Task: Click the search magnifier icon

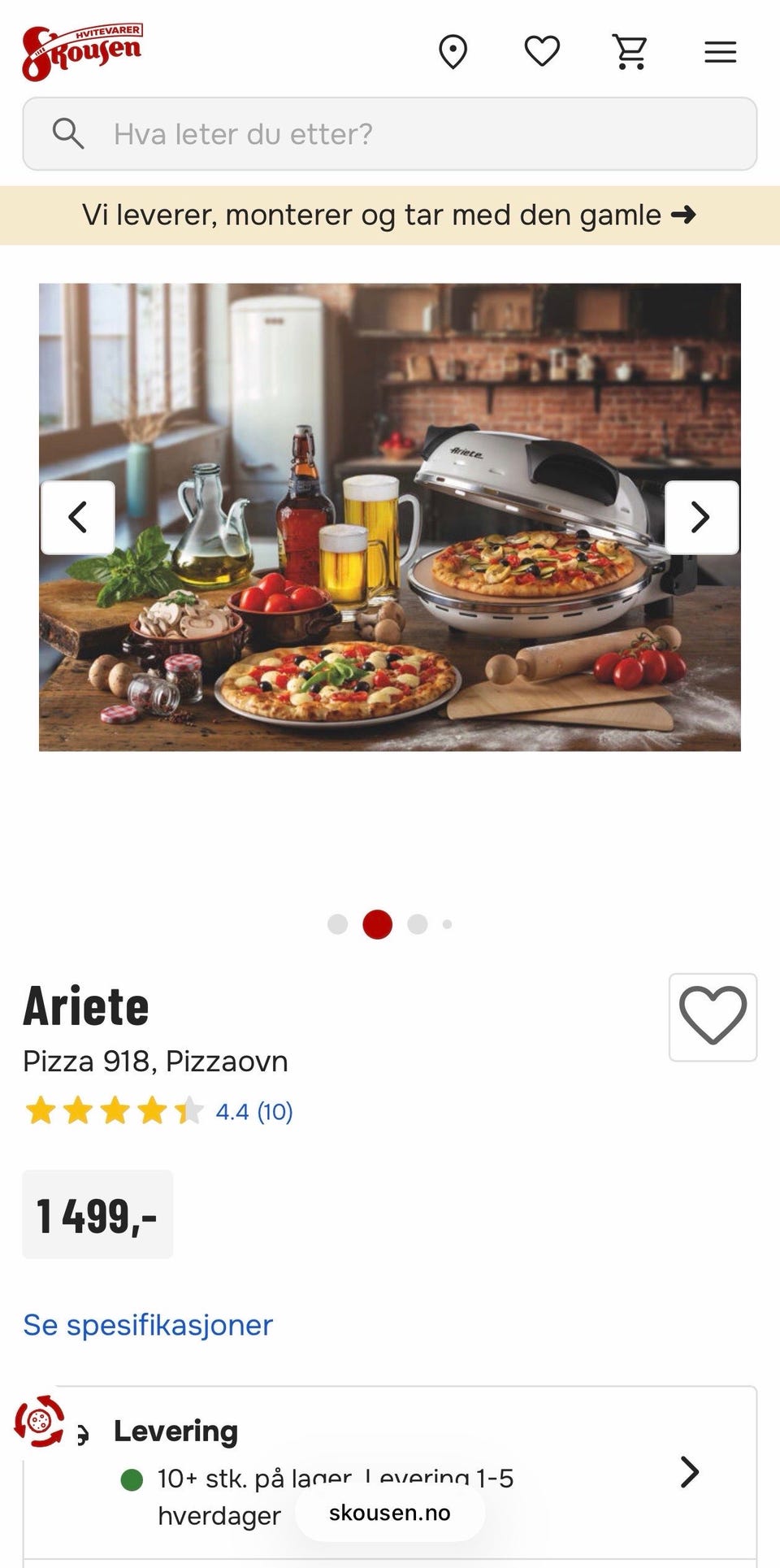Action: point(70,133)
